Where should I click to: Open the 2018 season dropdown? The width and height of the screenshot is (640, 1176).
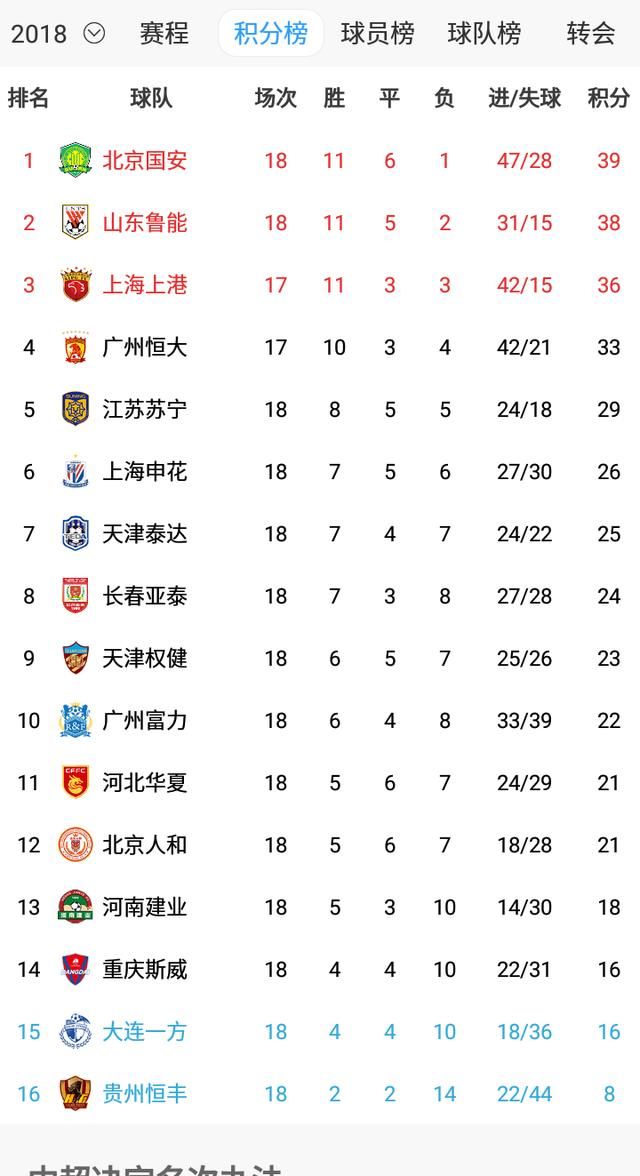coord(58,33)
